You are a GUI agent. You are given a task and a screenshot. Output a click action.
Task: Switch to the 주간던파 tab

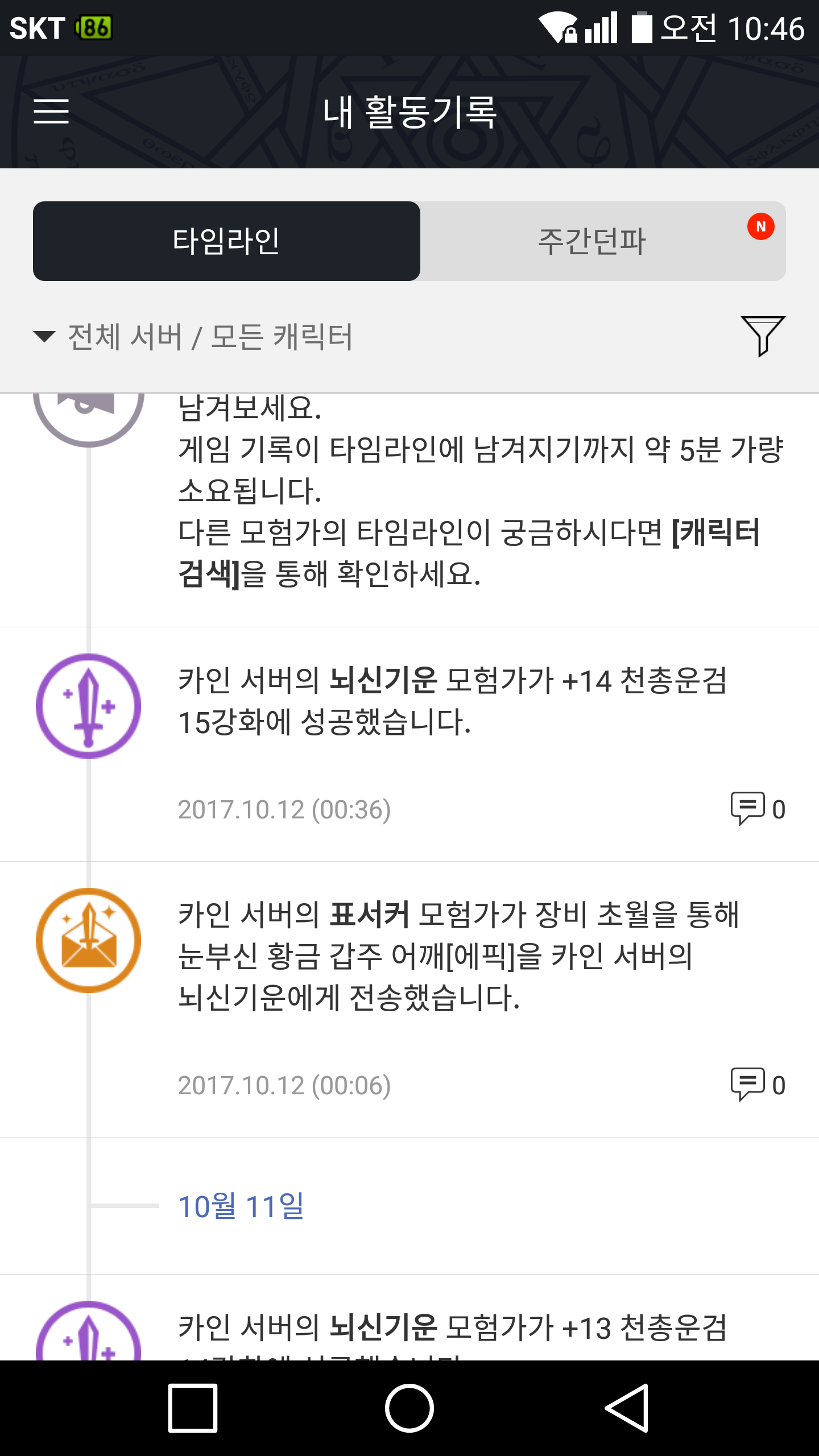(603, 241)
